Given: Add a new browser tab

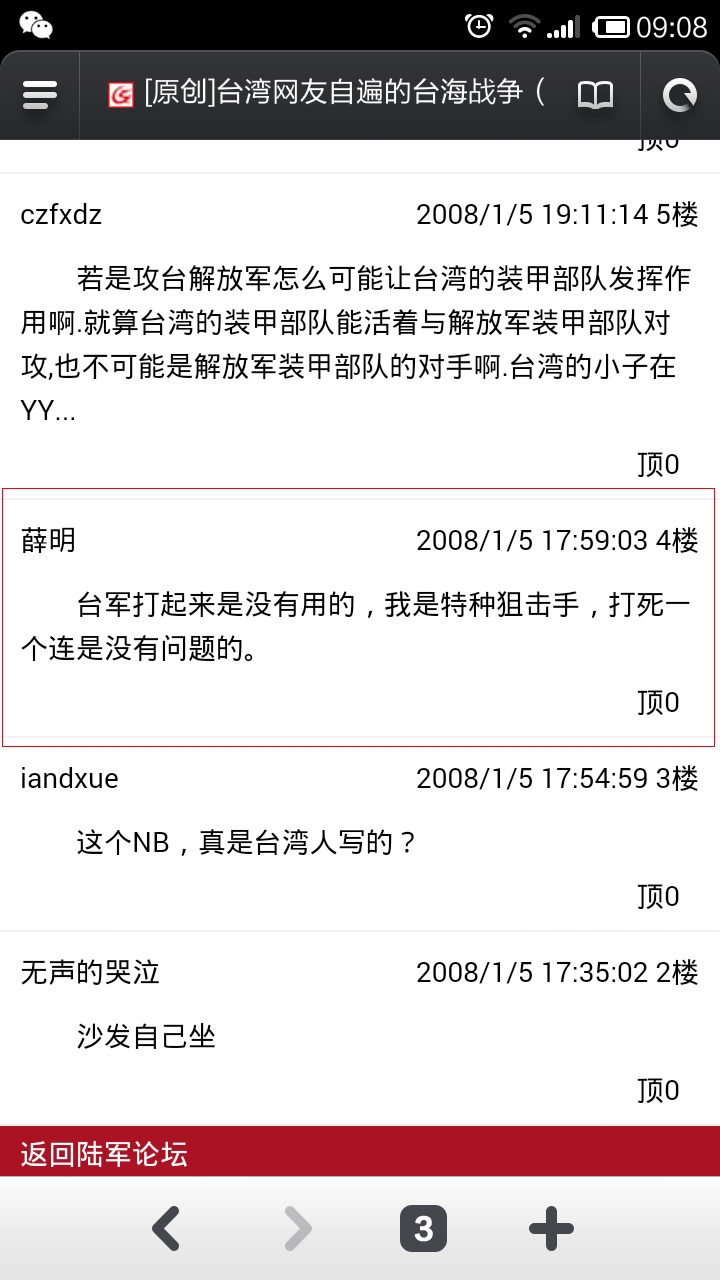Looking at the screenshot, I should [x=551, y=1229].
